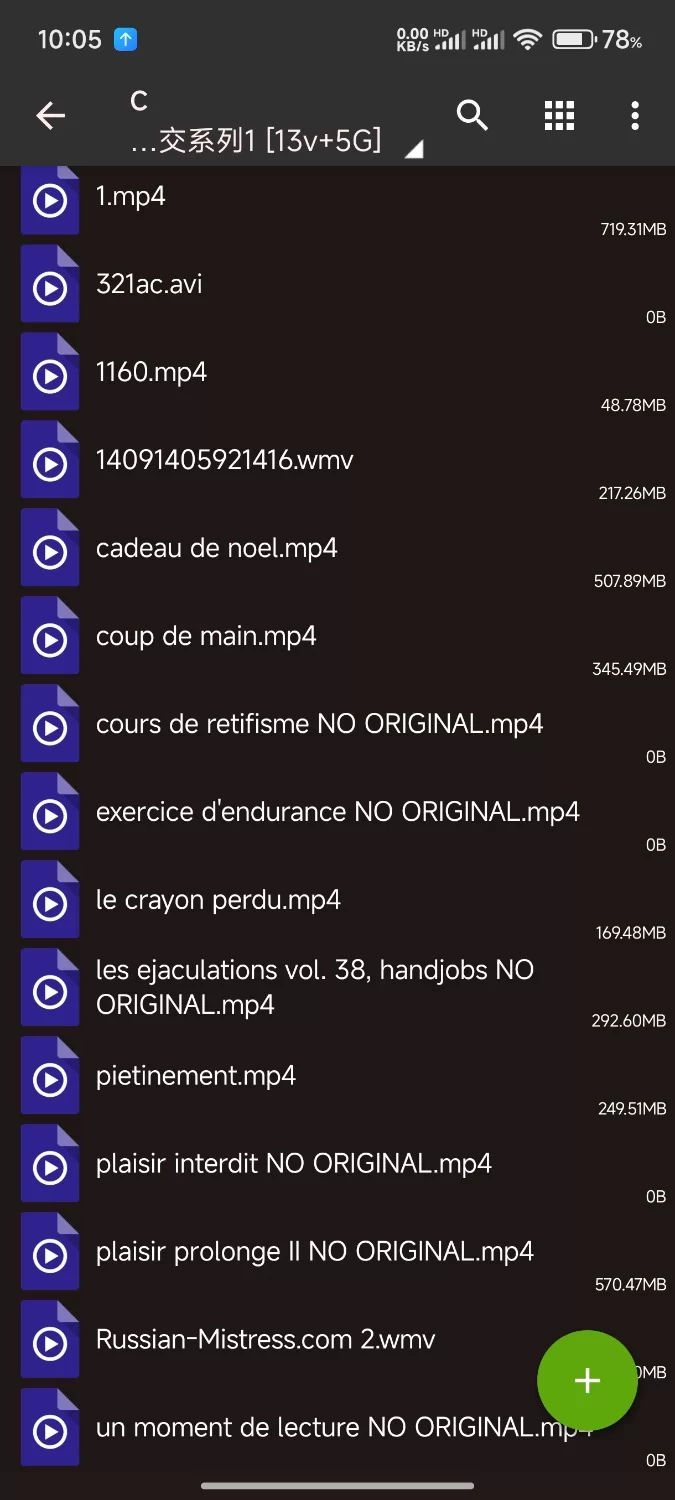Open the overflow menu
The height and width of the screenshot is (1500, 675).
point(635,116)
